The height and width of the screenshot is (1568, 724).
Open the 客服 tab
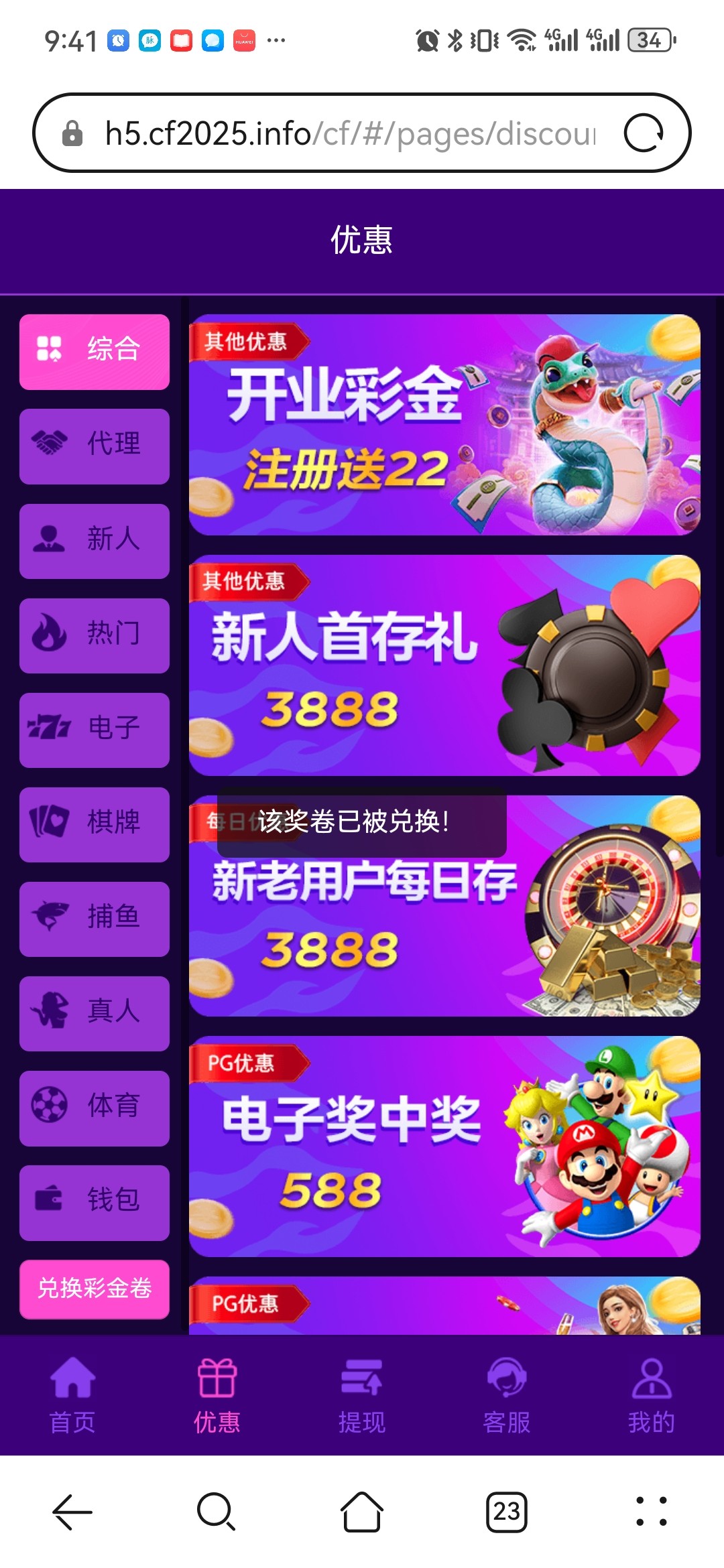[x=507, y=1394]
